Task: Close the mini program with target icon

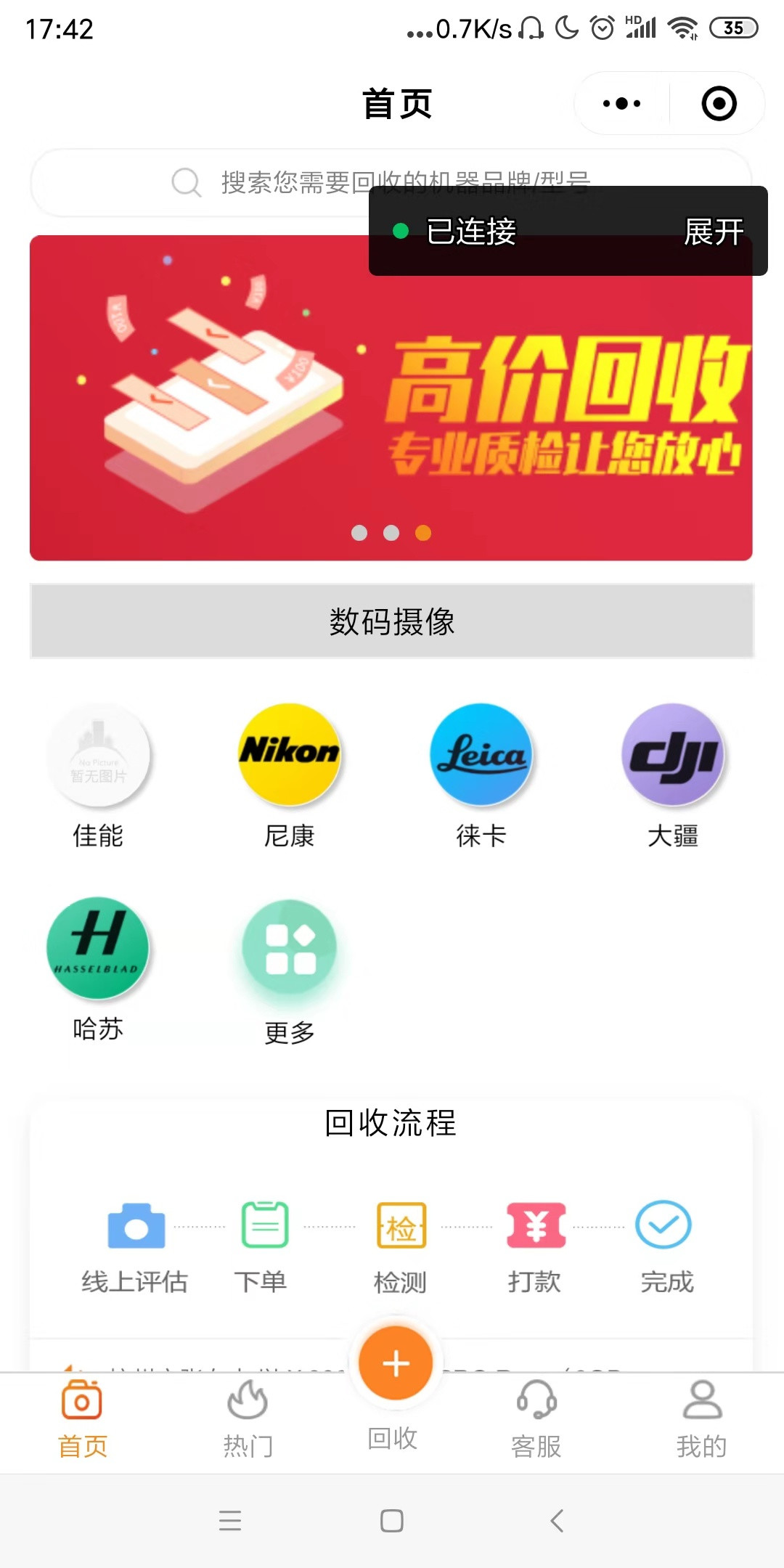Action: tap(719, 104)
